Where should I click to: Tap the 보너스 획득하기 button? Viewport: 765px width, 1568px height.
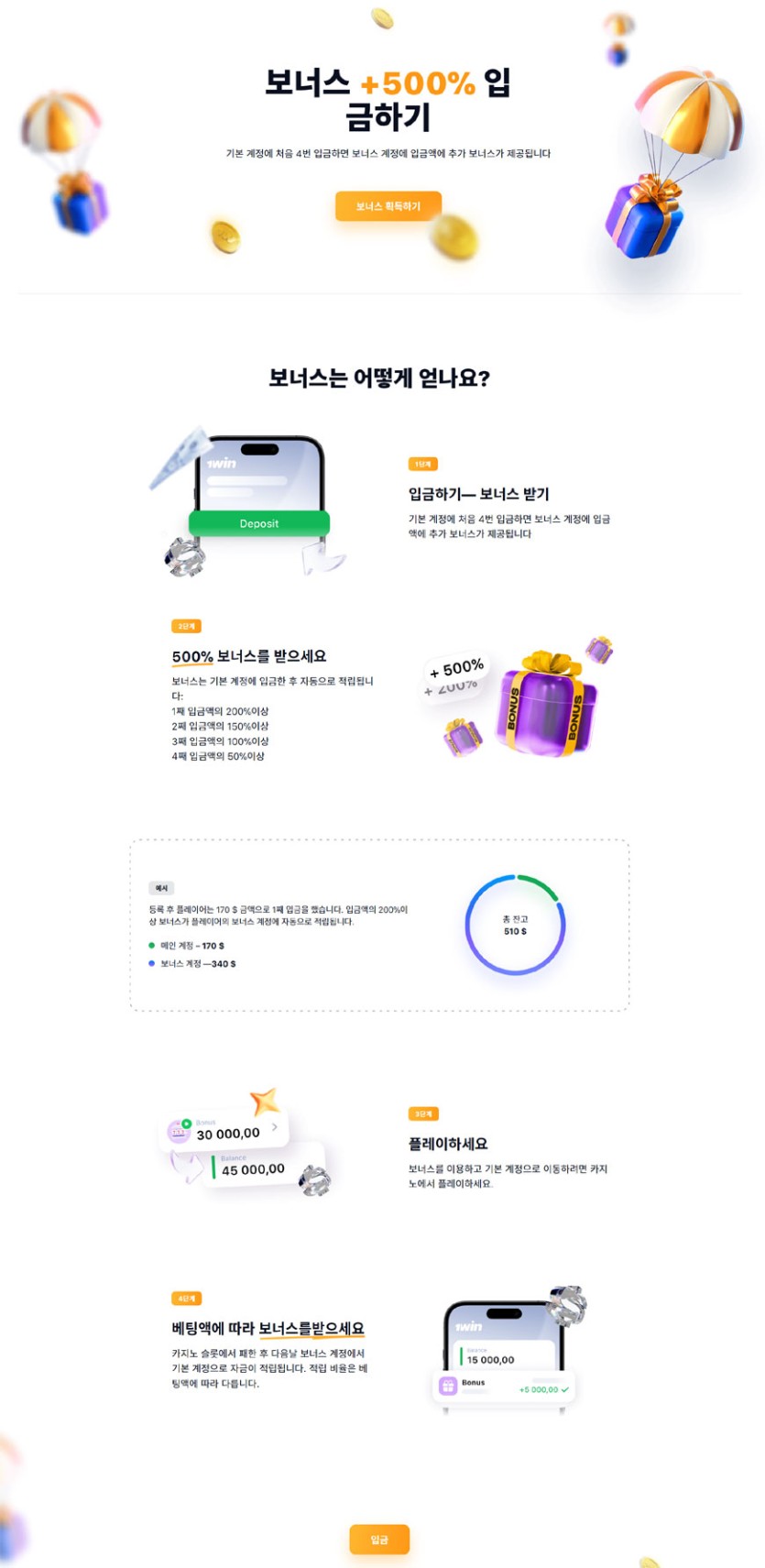tap(388, 206)
